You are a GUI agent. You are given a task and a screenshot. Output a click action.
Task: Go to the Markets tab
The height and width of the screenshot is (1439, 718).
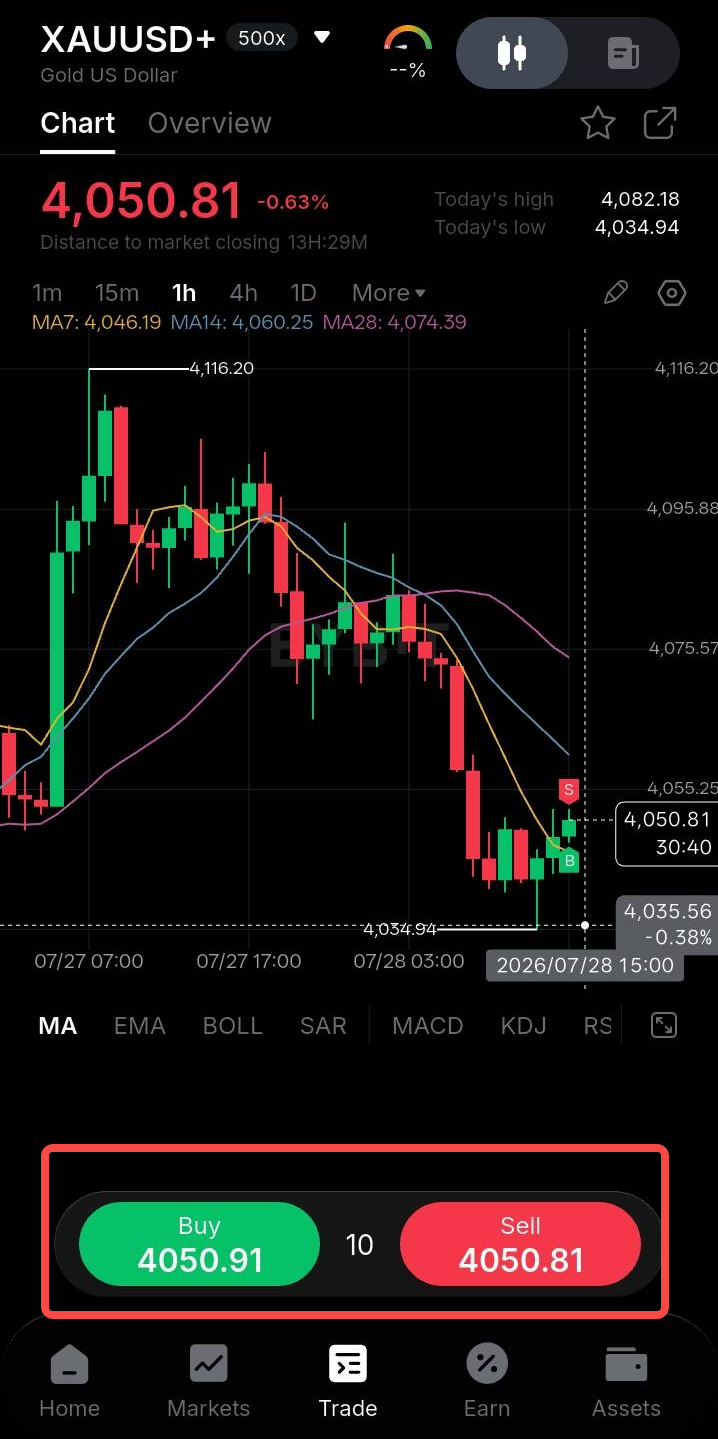[208, 1382]
